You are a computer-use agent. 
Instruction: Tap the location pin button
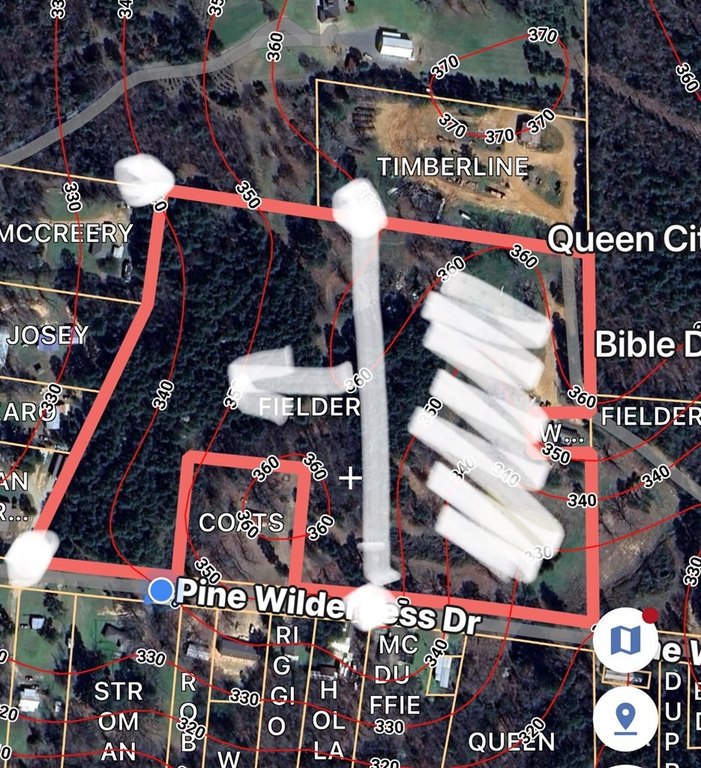pyautogui.click(x=625, y=718)
